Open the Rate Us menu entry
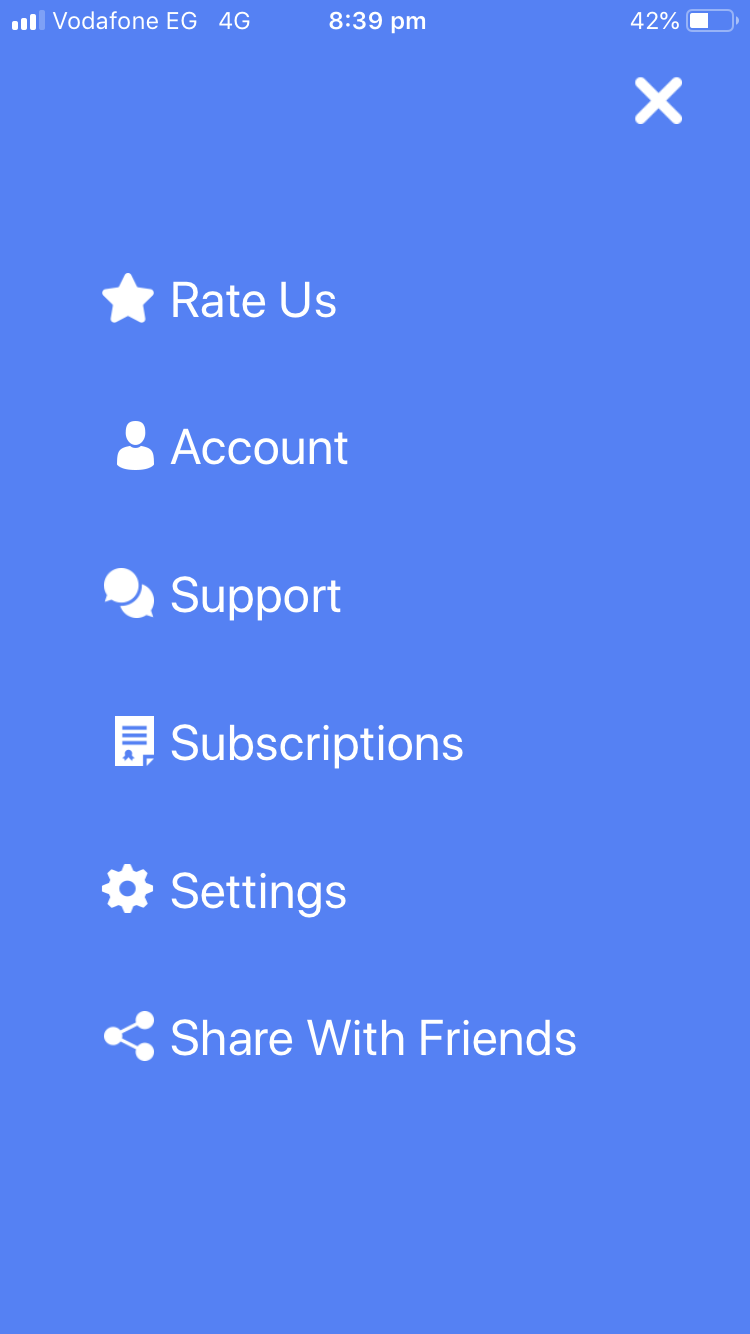The width and height of the screenshot is (750, 1334). coord(253,299)
